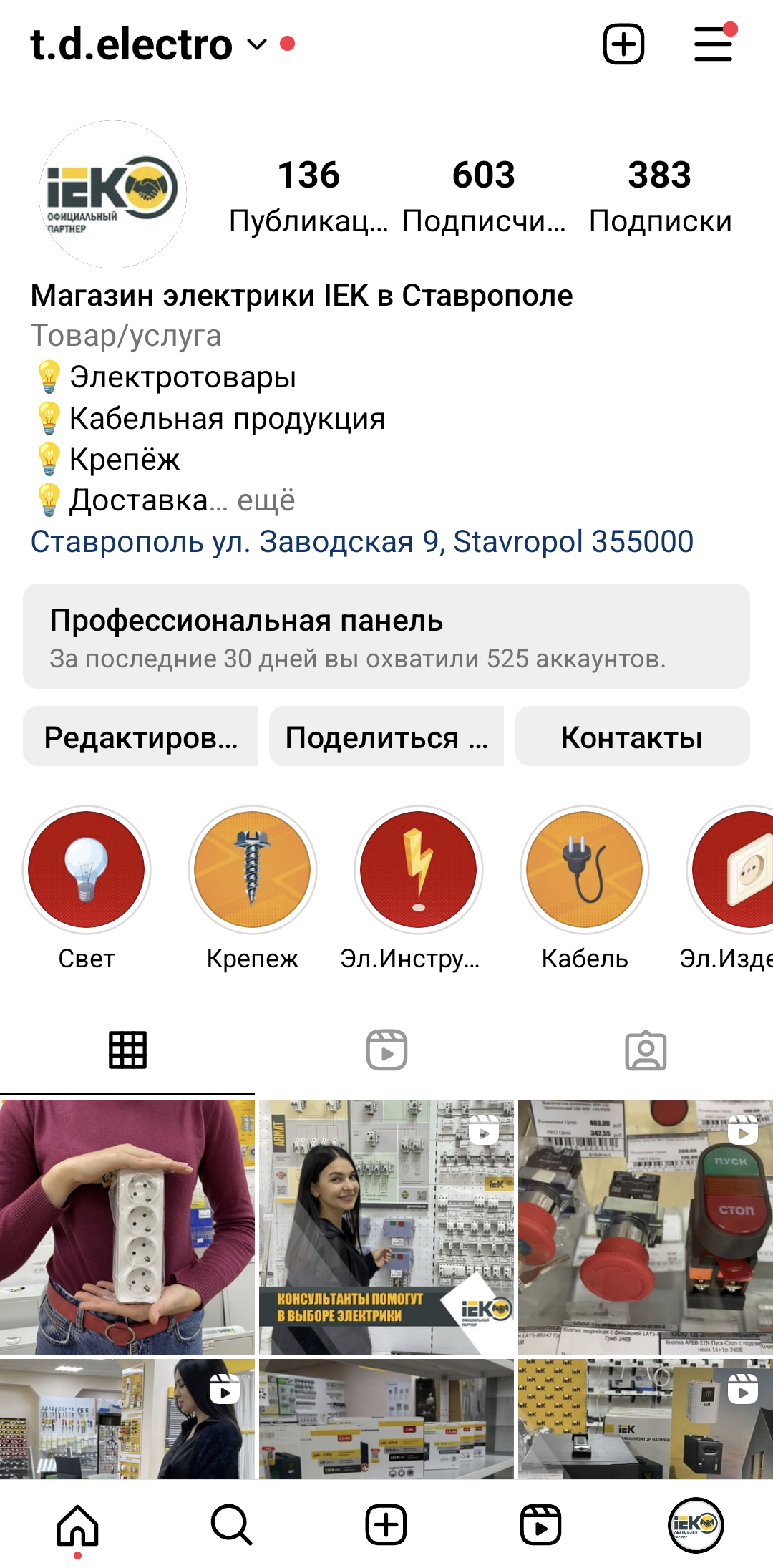Open the hamburger menu
This screenshot has width=773, height=1568.
[x=714, y=43]
